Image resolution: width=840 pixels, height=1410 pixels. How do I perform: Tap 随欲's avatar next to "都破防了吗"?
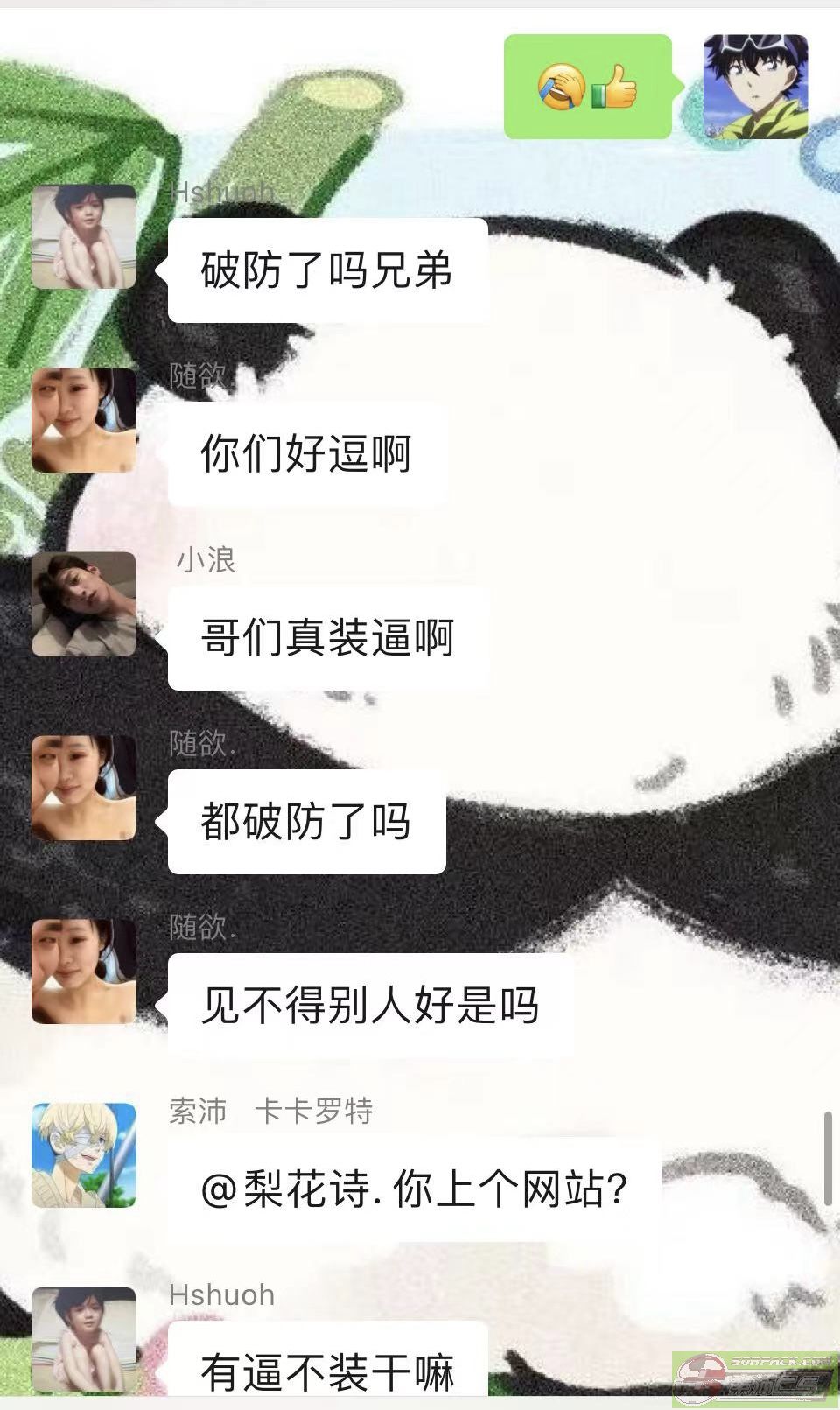[x=84, y=788]
